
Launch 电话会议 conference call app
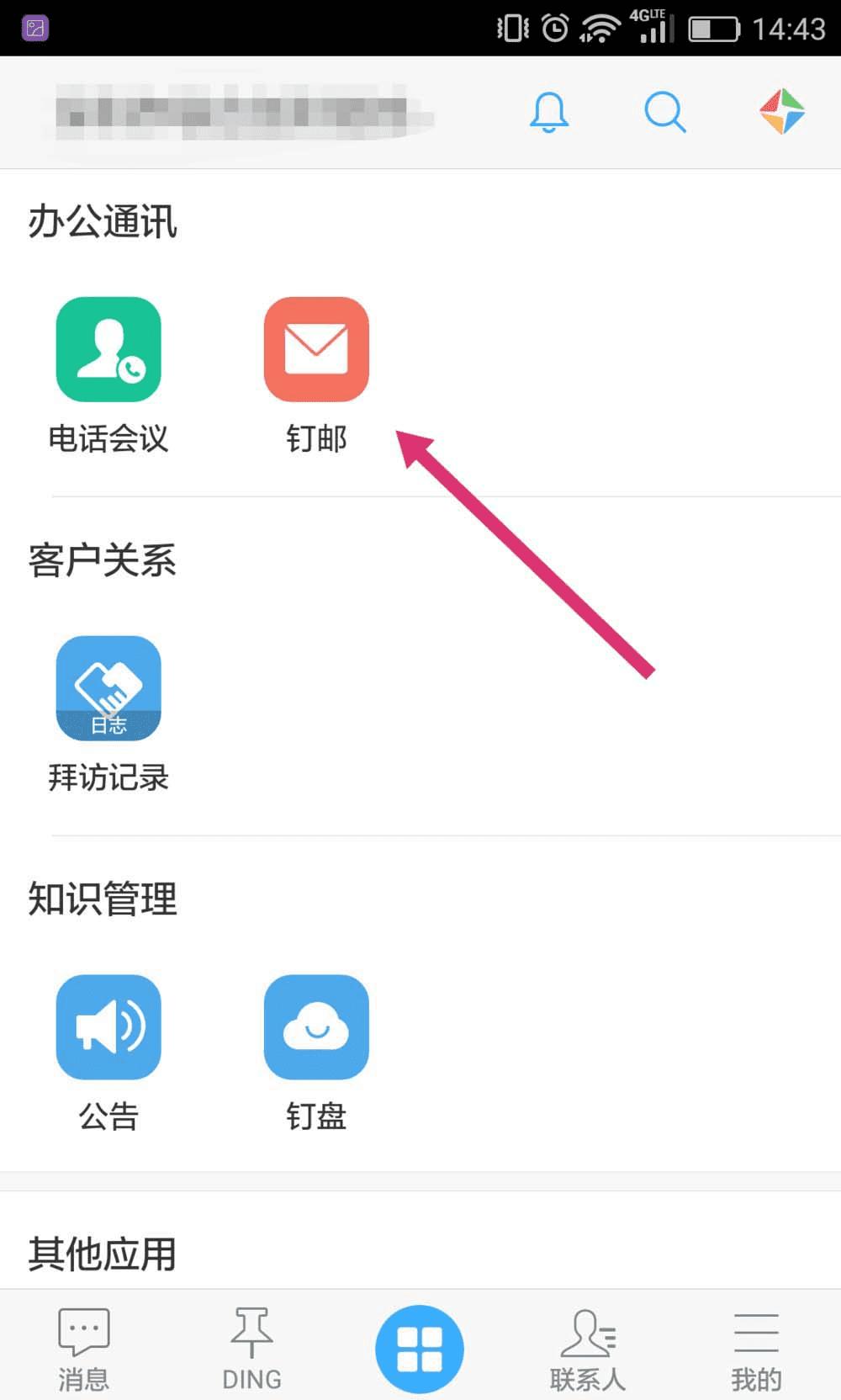pos(108,350)
